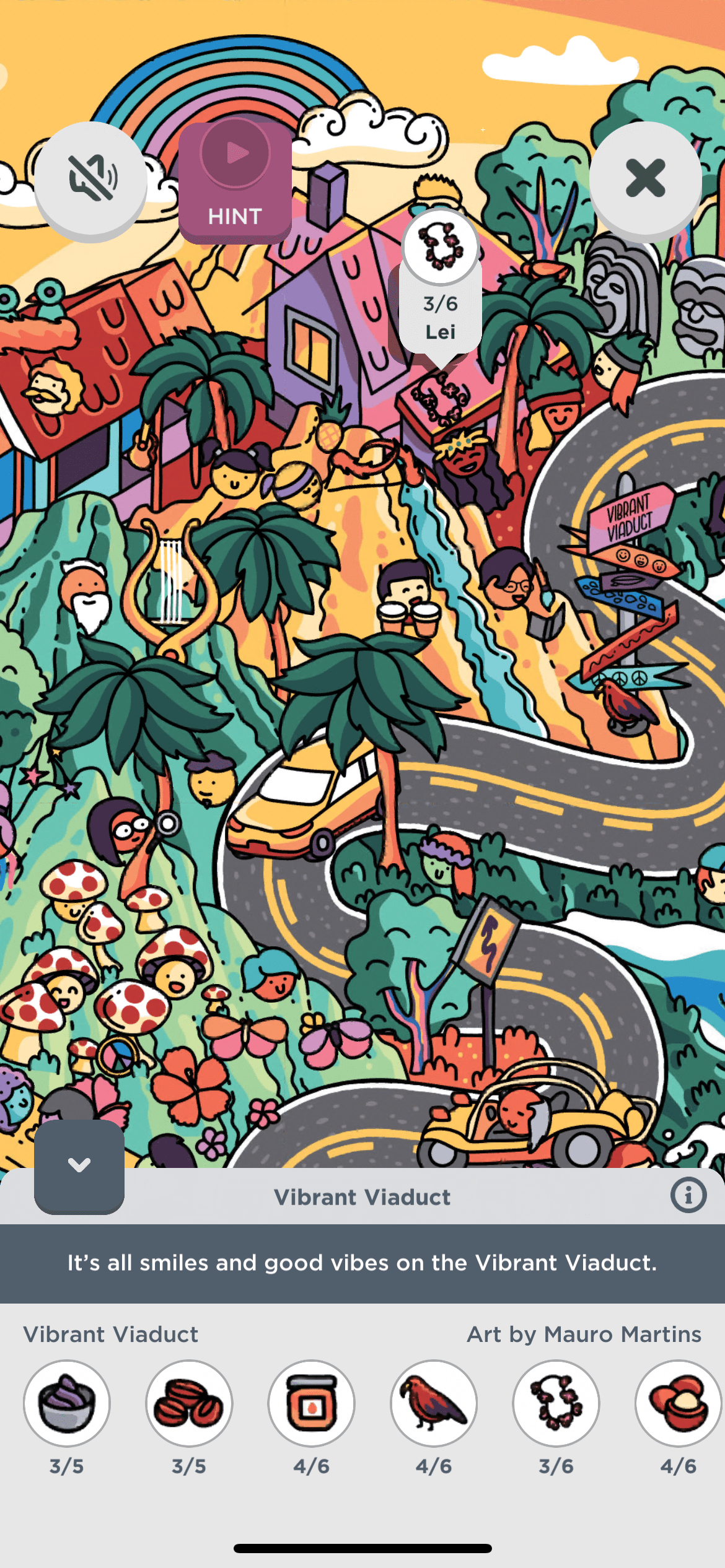Select the purple ice cream bowl item
This screenshot has width=725, height=1568.
(x=67, y=1403)
